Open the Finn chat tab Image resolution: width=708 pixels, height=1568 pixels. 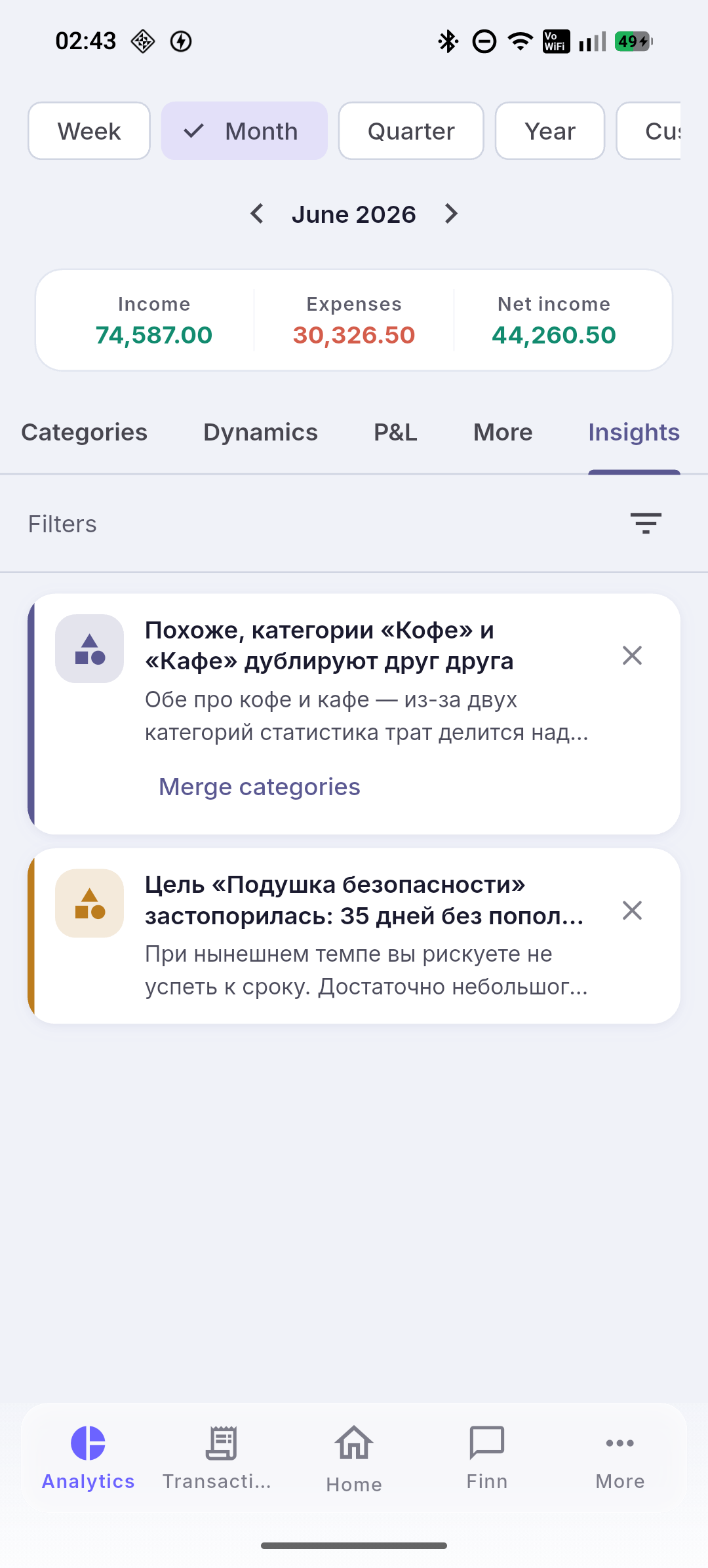487,1459
